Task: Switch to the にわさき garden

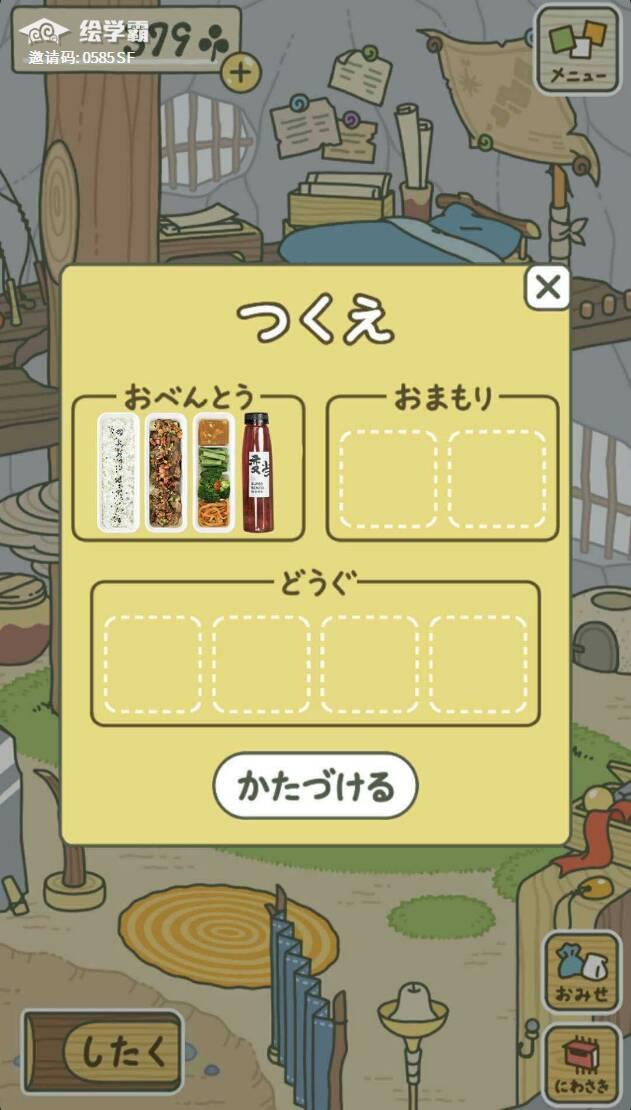Action: 582,1064
